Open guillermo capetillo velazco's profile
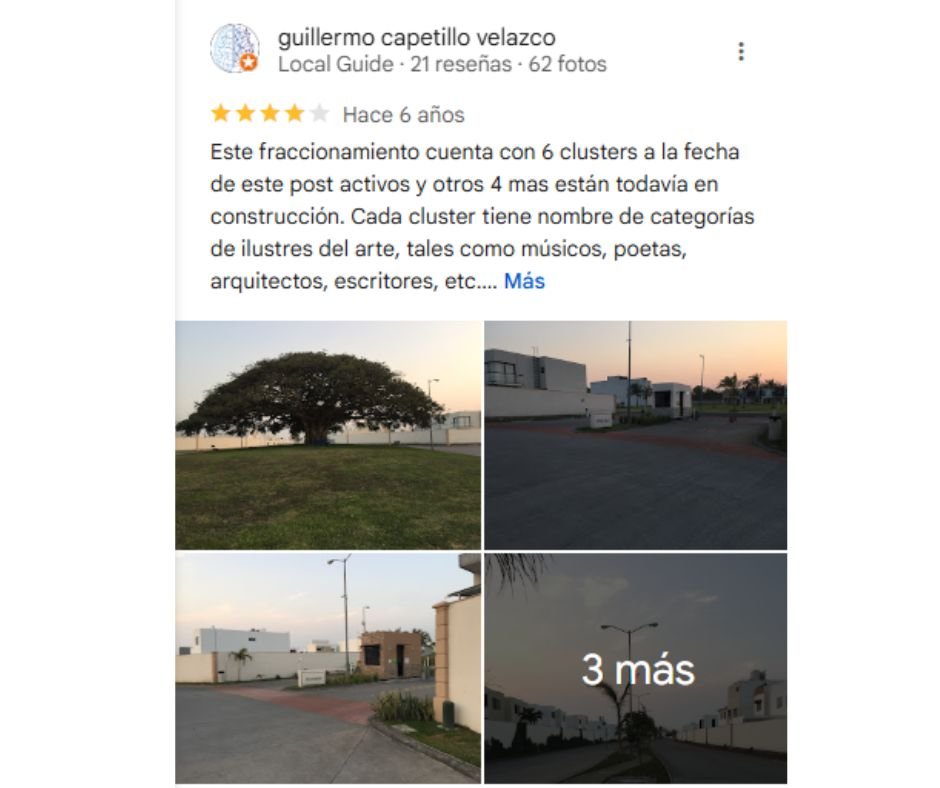 pyautogui.click(x=416, y=38)
